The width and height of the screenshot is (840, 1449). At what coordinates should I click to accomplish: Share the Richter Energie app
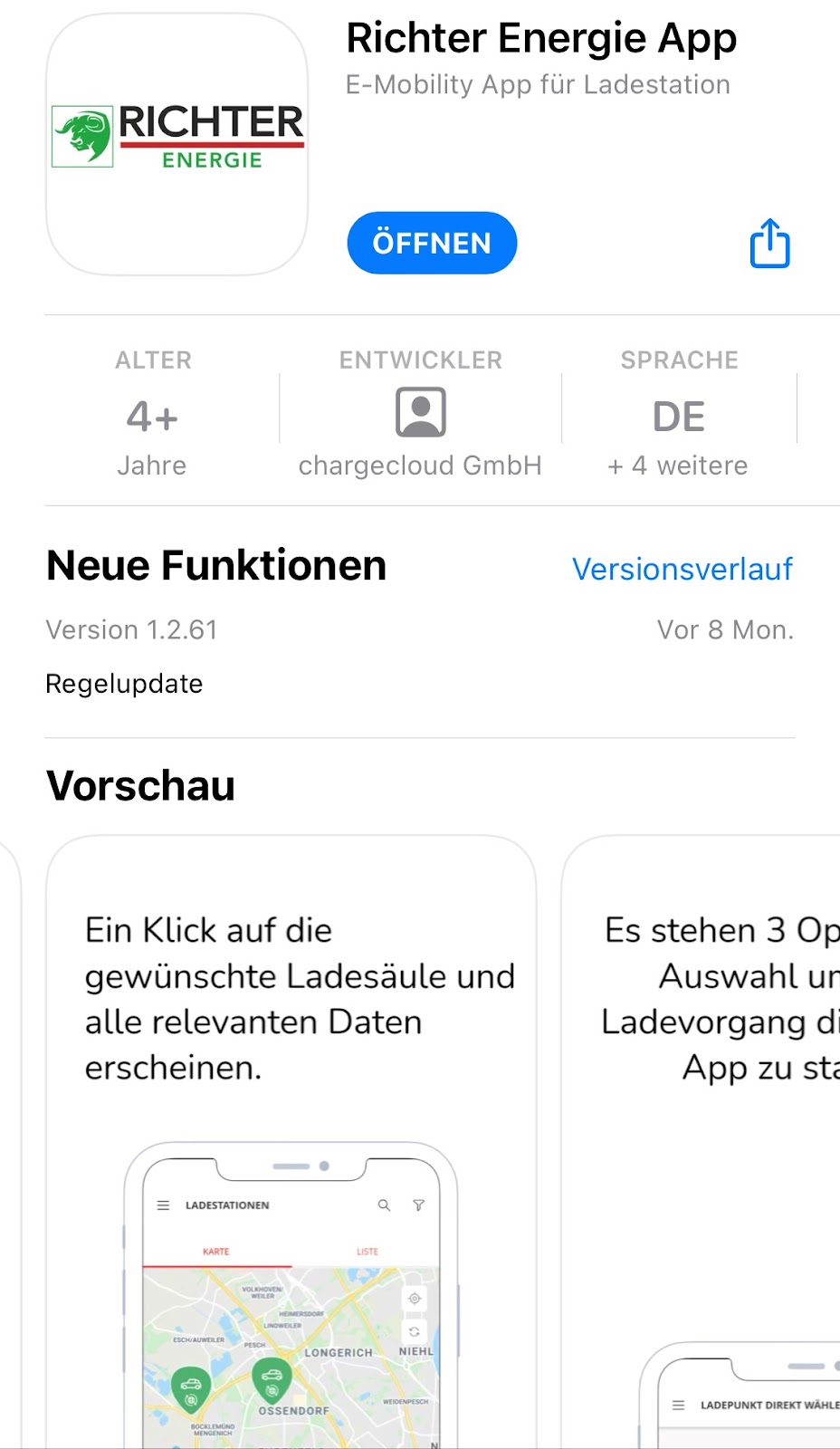pyautogui.click(x=769, y=243)
